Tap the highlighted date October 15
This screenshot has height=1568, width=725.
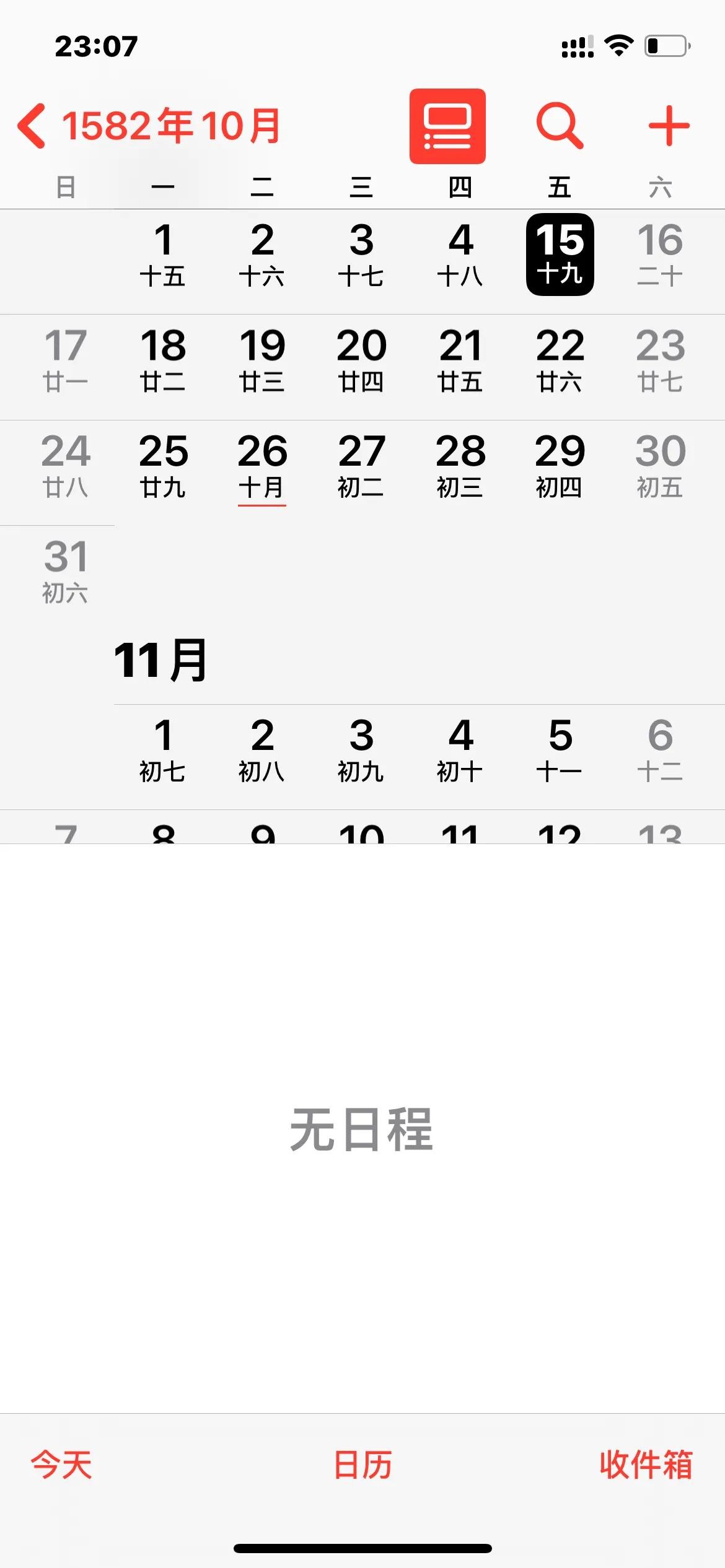pyautogui.click(x=560, y=255)
